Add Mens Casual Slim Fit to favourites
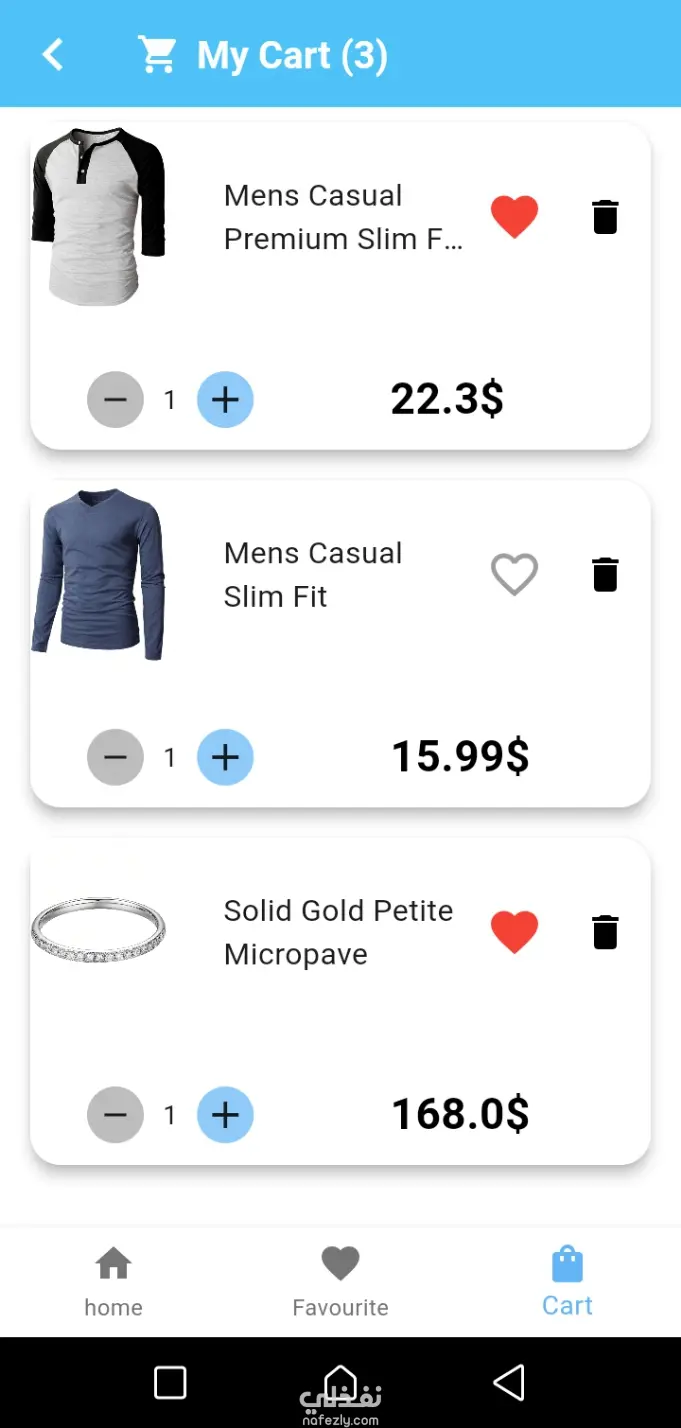The height and width of the screenshot is (1428, 681). tap(514, 575)
